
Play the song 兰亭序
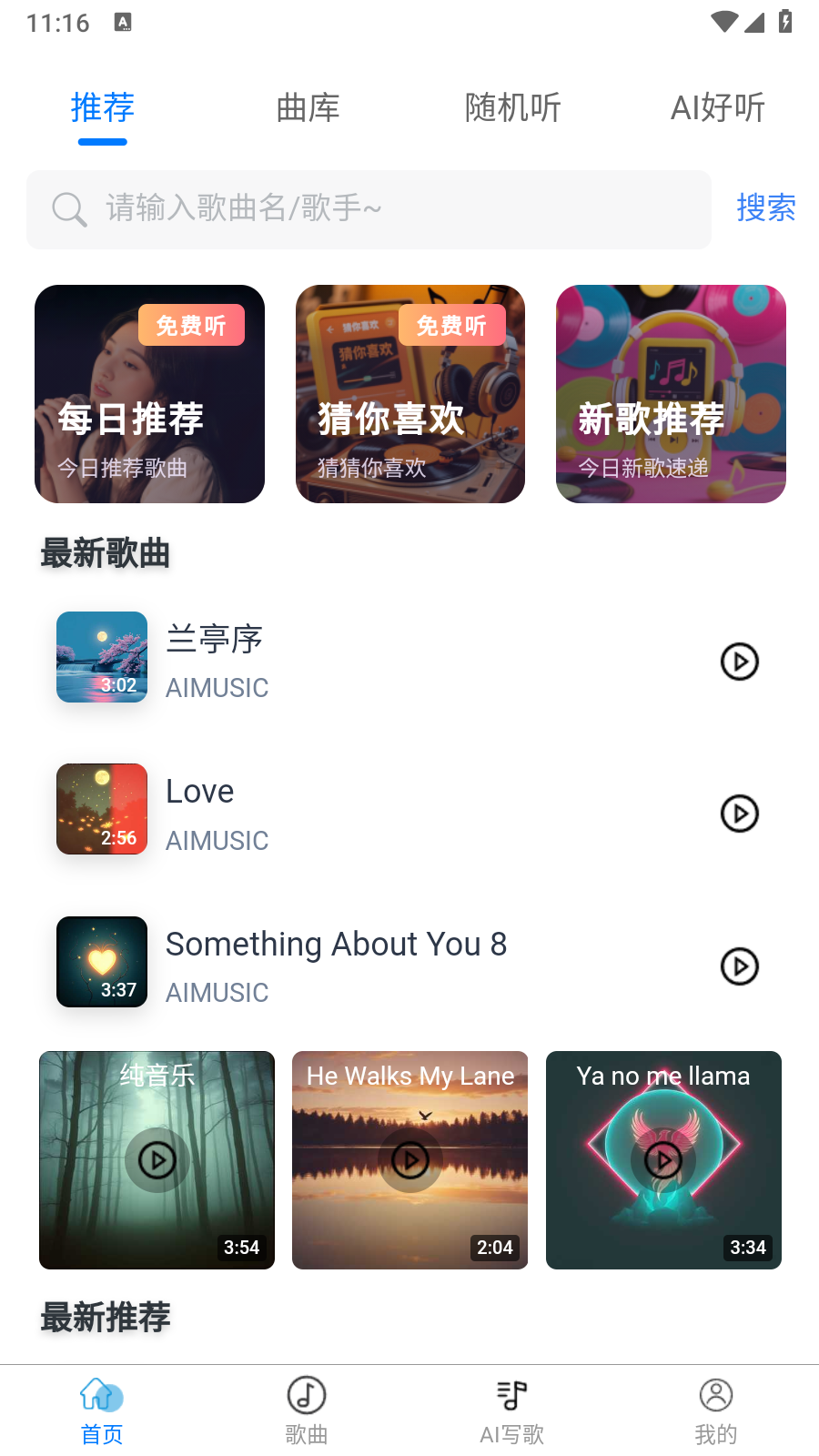tap(739, 662)
